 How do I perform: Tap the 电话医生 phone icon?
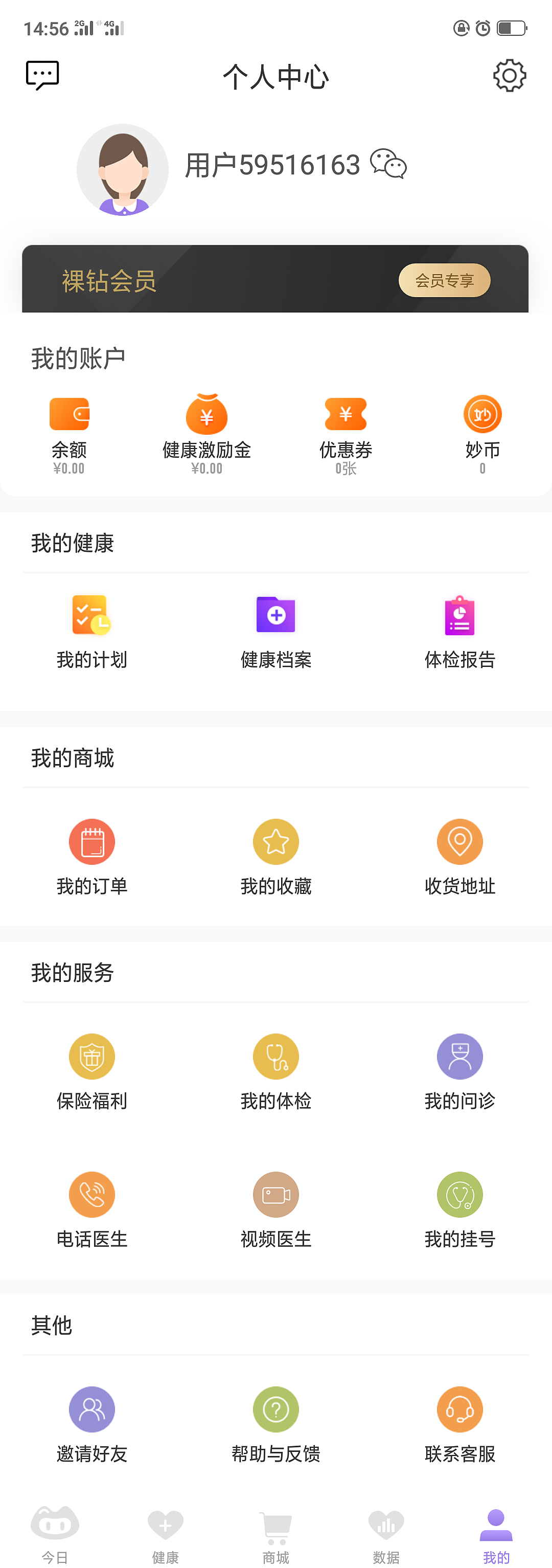coord(91,1194)
